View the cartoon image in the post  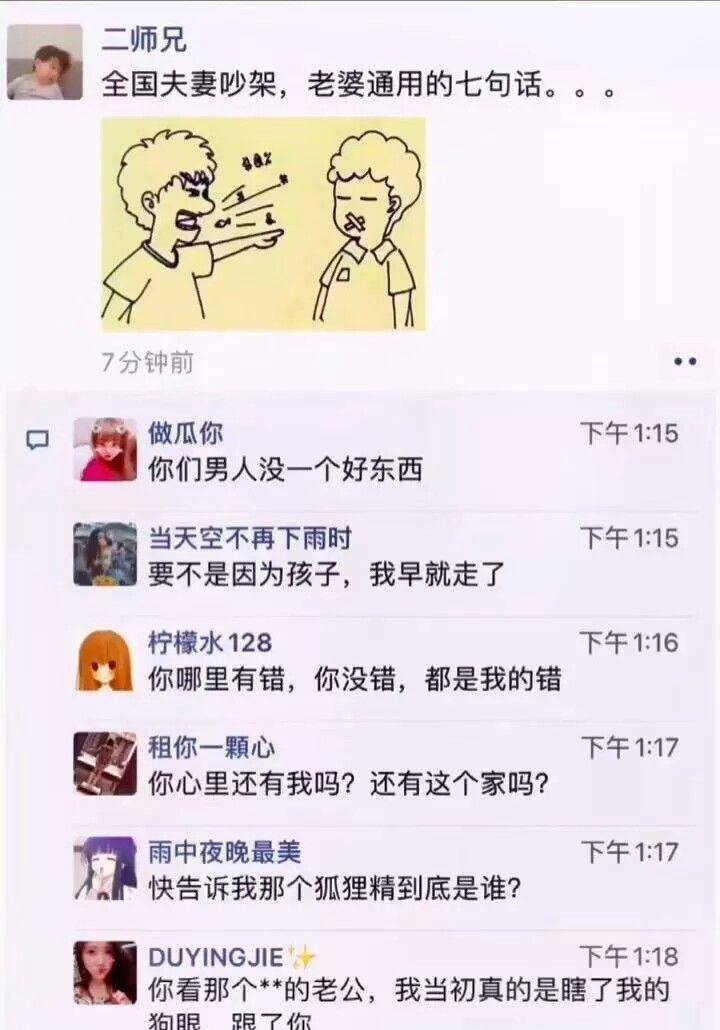coord(263,224)
